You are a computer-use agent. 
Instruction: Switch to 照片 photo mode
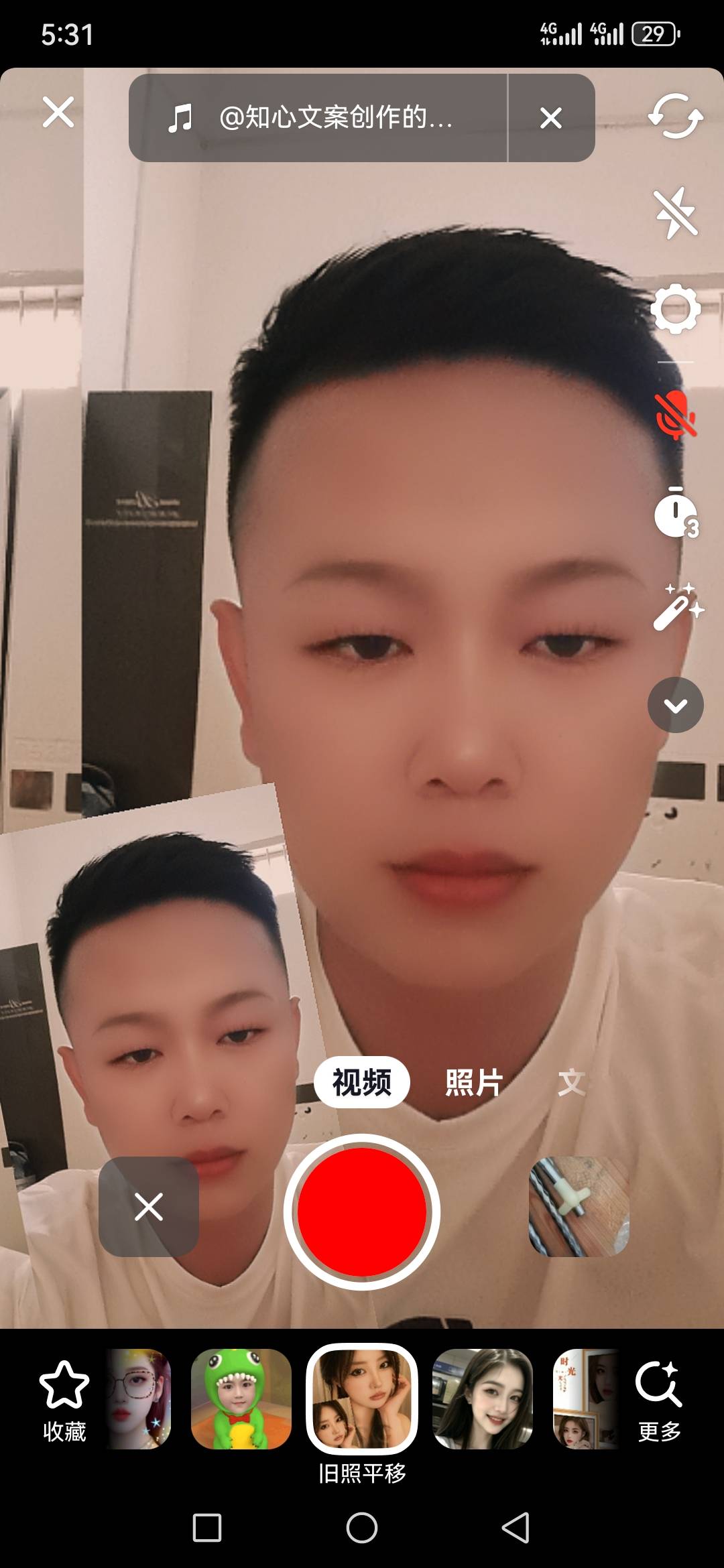[474, 1082]
